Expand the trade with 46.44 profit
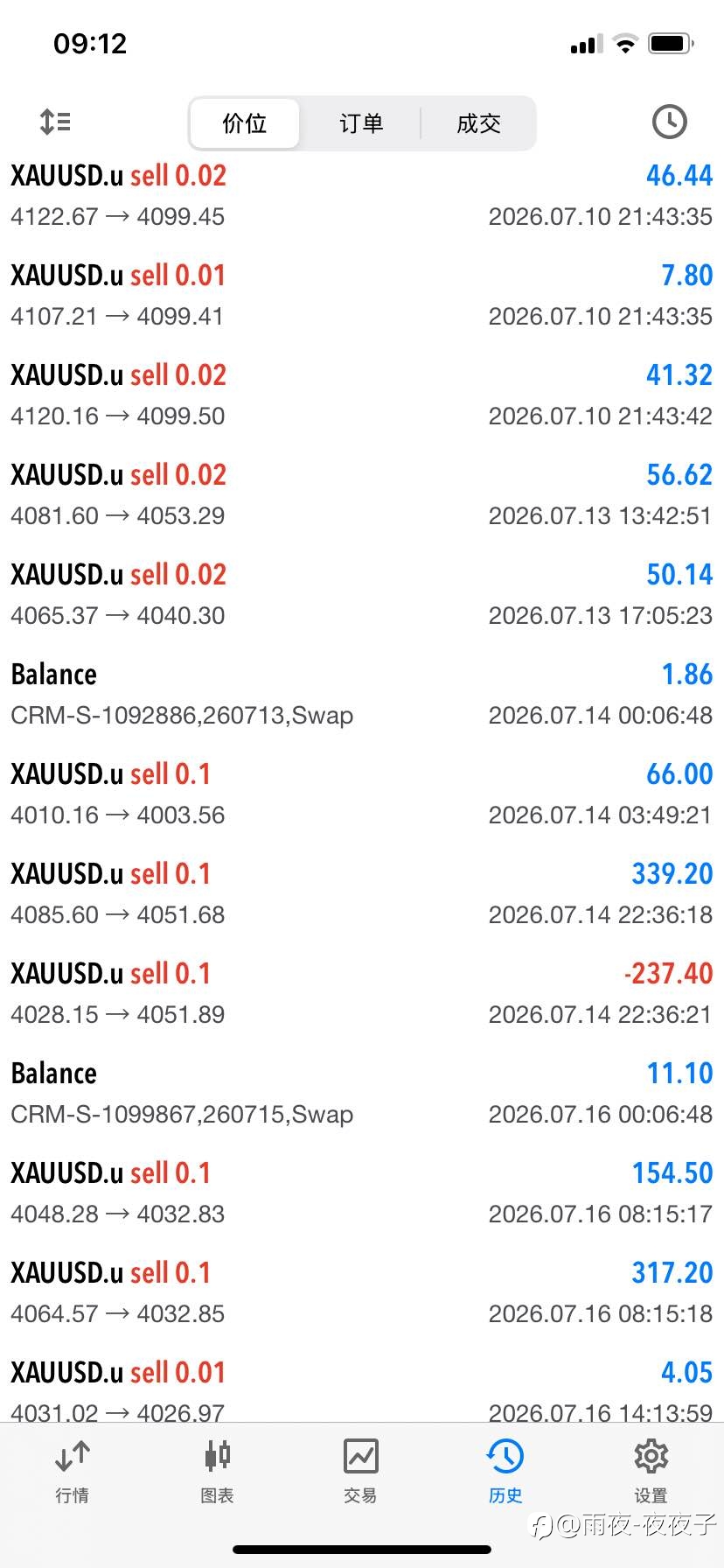This screenshot has width=724, height=1568. pos(362,195)
